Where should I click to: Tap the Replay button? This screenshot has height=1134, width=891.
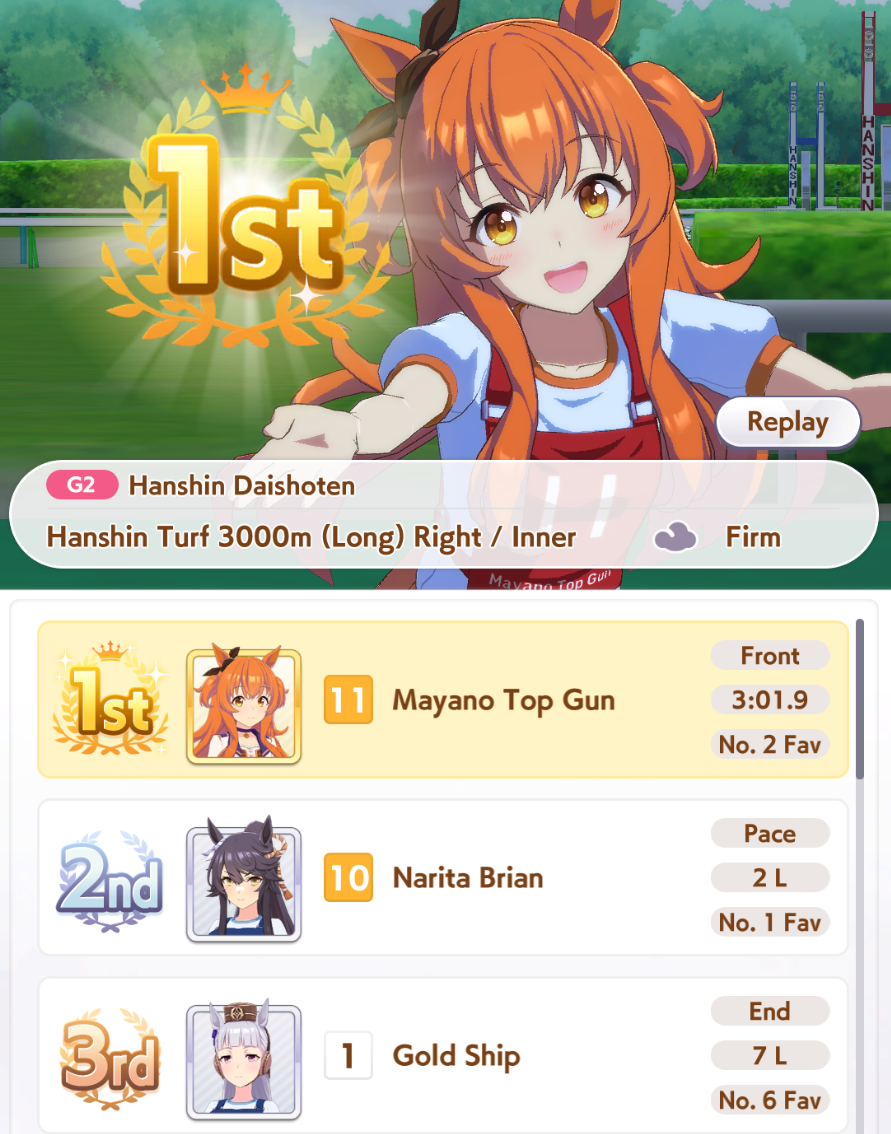pyautogui.click(x=787, y=422)
